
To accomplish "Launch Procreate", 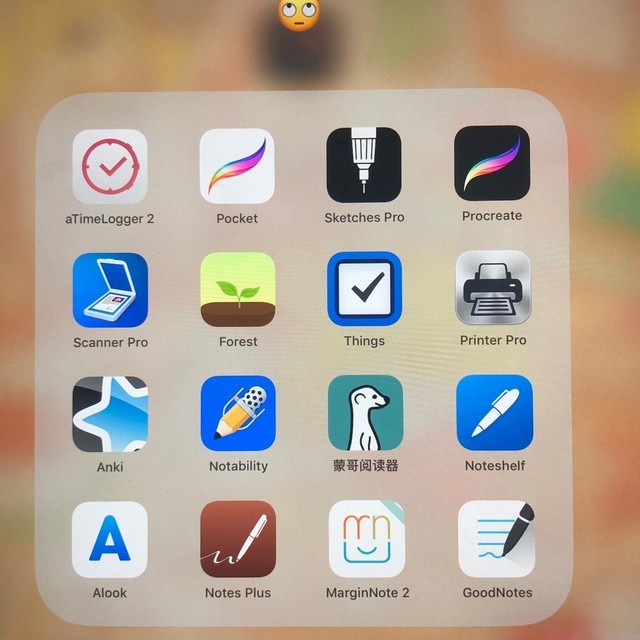I will pos(492,164).
